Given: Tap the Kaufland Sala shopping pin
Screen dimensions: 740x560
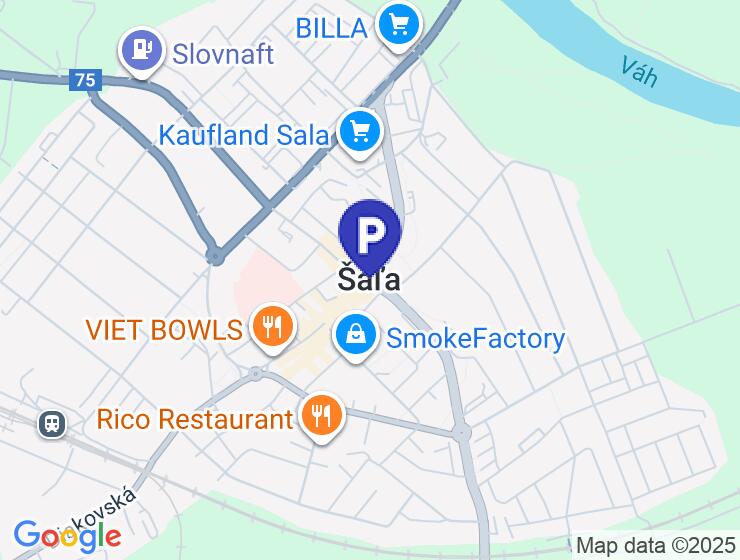Looking at the screenshot, I should coord(359,131).
